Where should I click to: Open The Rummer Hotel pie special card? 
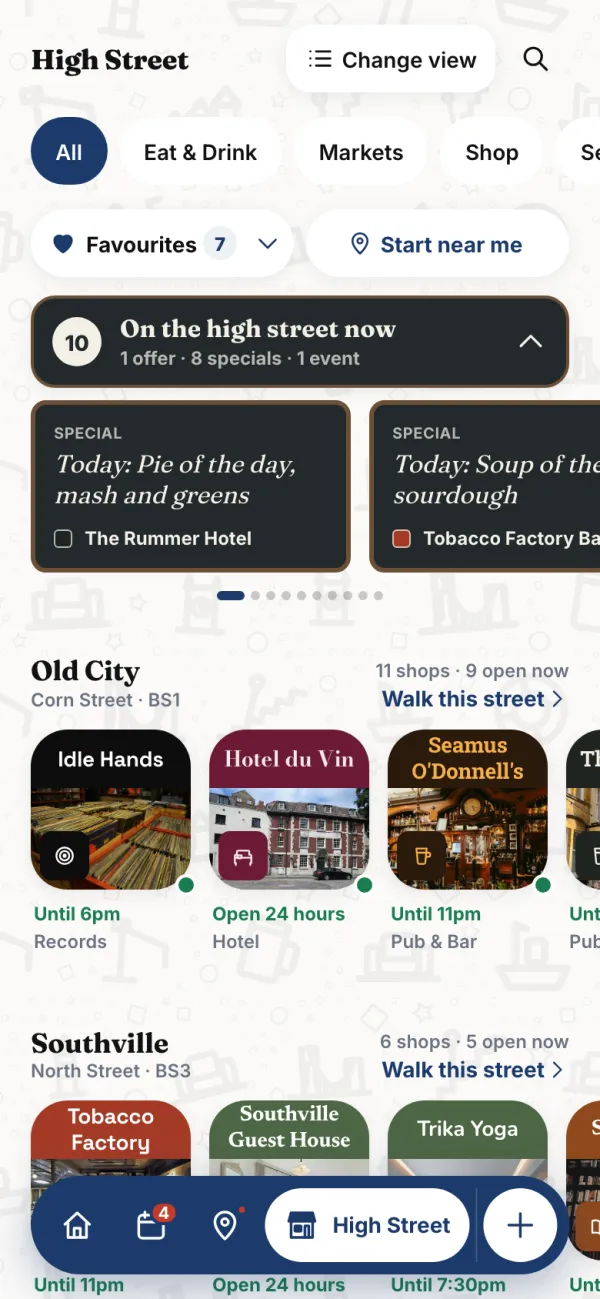click(191, 486)
